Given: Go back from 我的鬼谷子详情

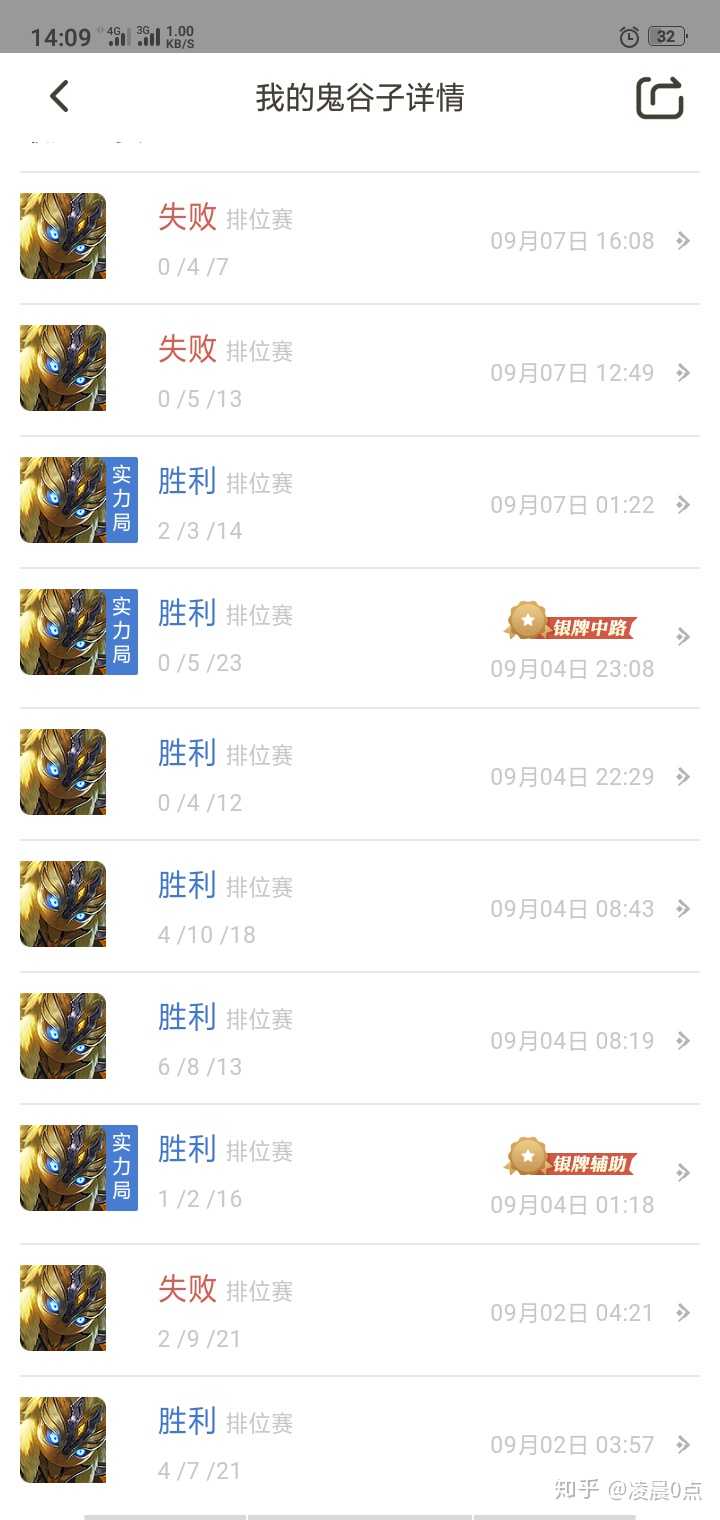Looking at the screenshot, I should coord(59,97).
